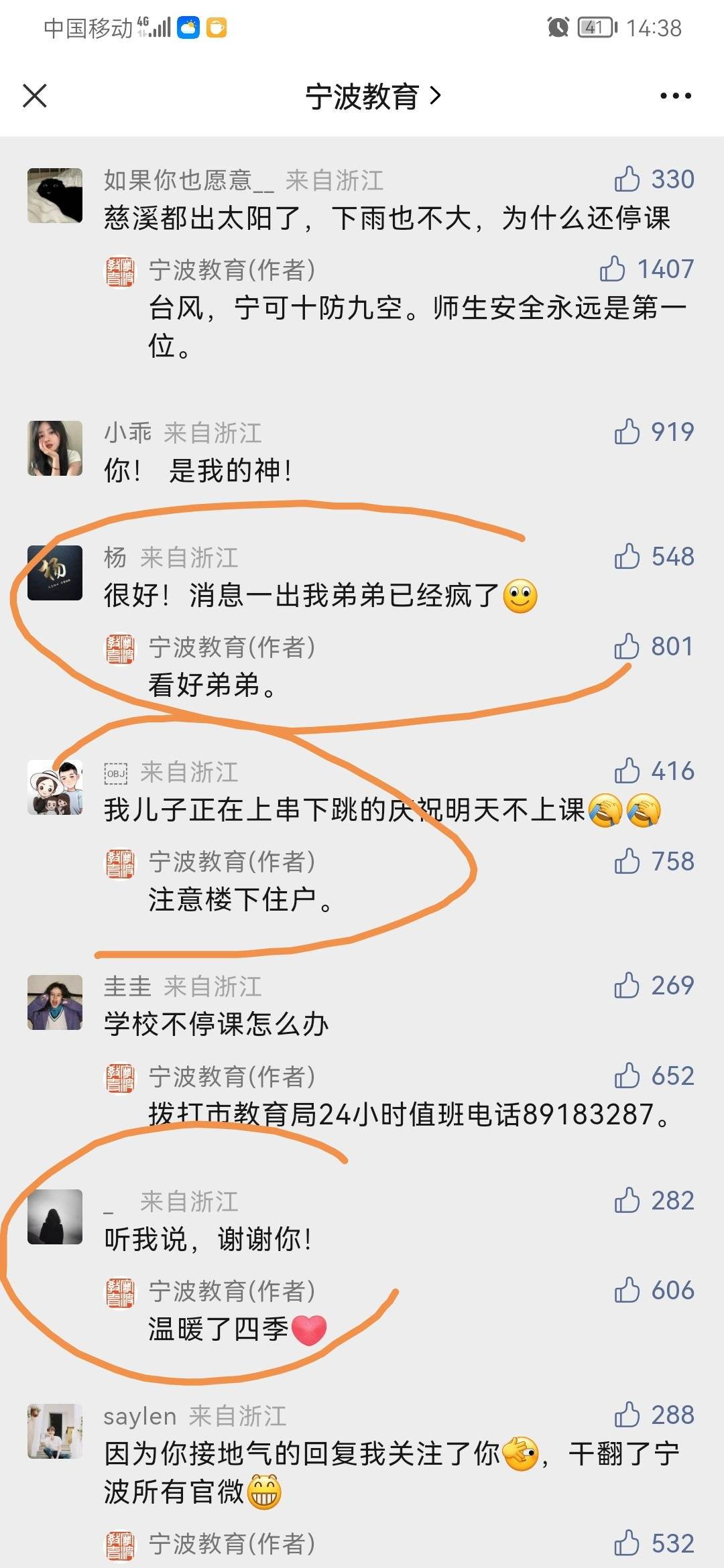Like 杨's comment about 弟弟

627,557
